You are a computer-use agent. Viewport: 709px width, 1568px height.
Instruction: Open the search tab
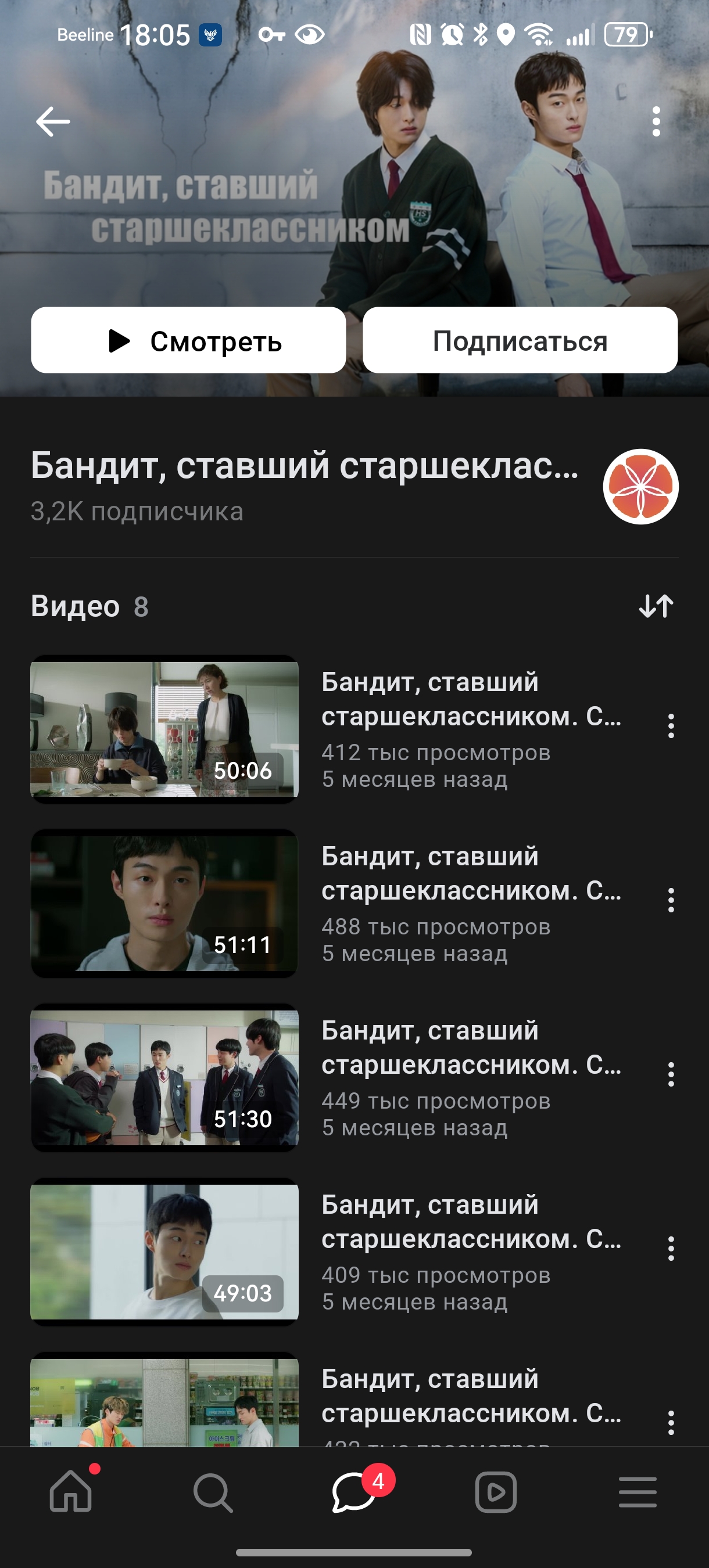coord(213,1492)
